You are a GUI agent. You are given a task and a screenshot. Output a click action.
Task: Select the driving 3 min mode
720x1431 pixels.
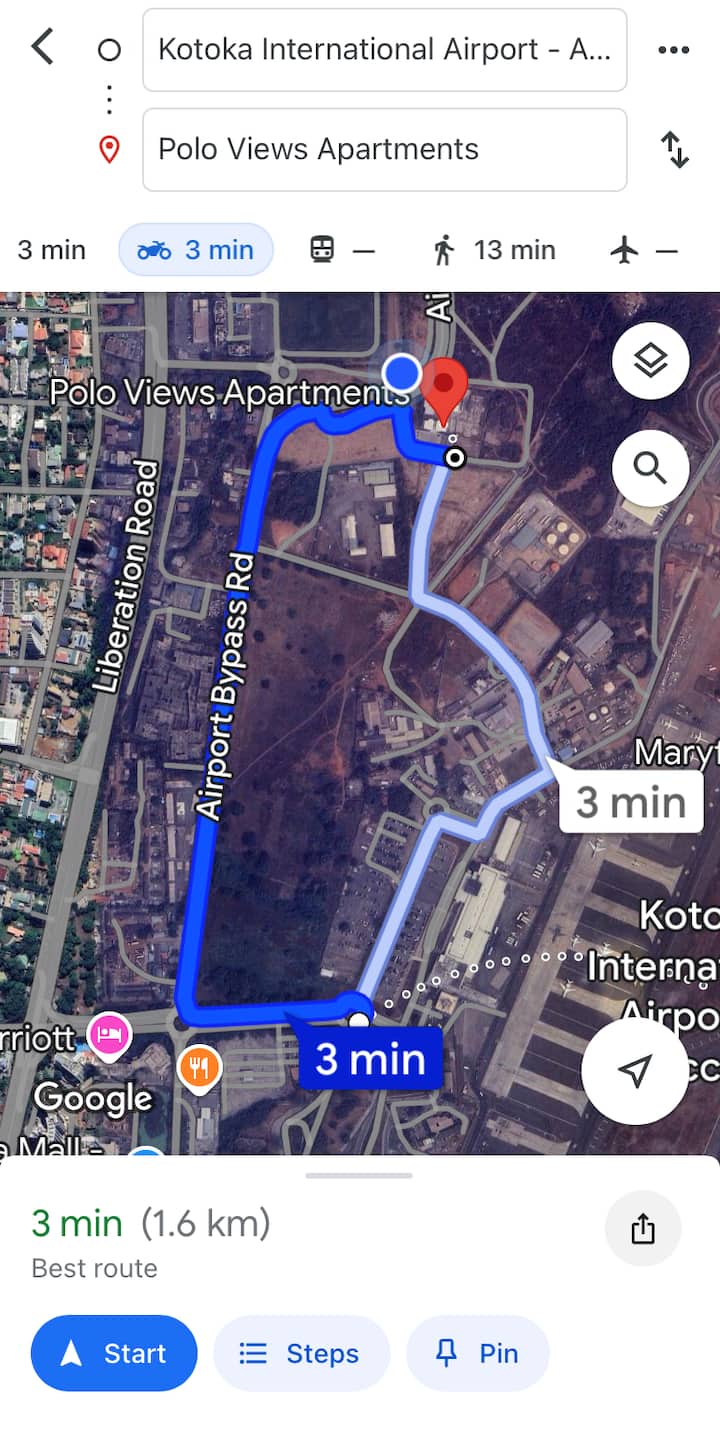[x=52, y=250]
